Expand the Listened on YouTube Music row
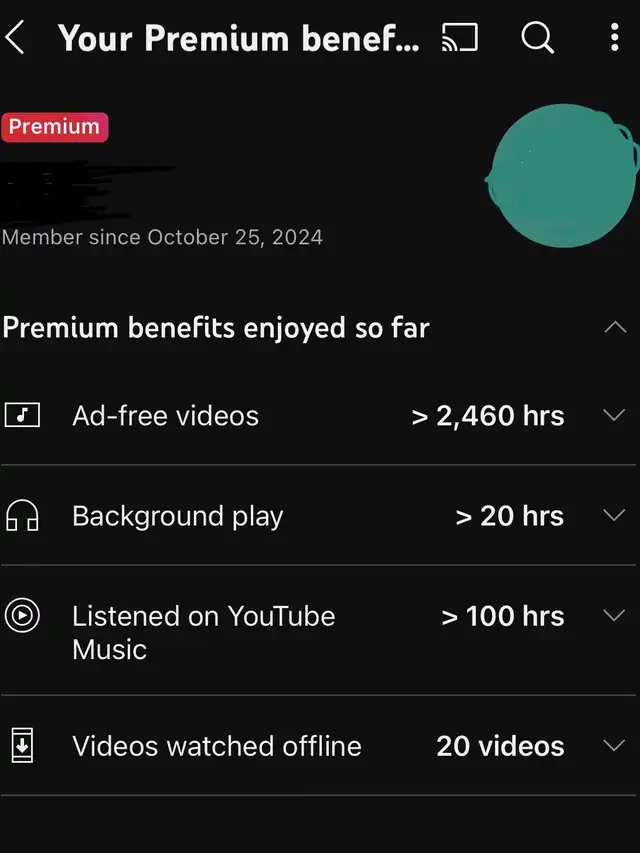Viewport: 640px width, 853px height. (614, 616)
